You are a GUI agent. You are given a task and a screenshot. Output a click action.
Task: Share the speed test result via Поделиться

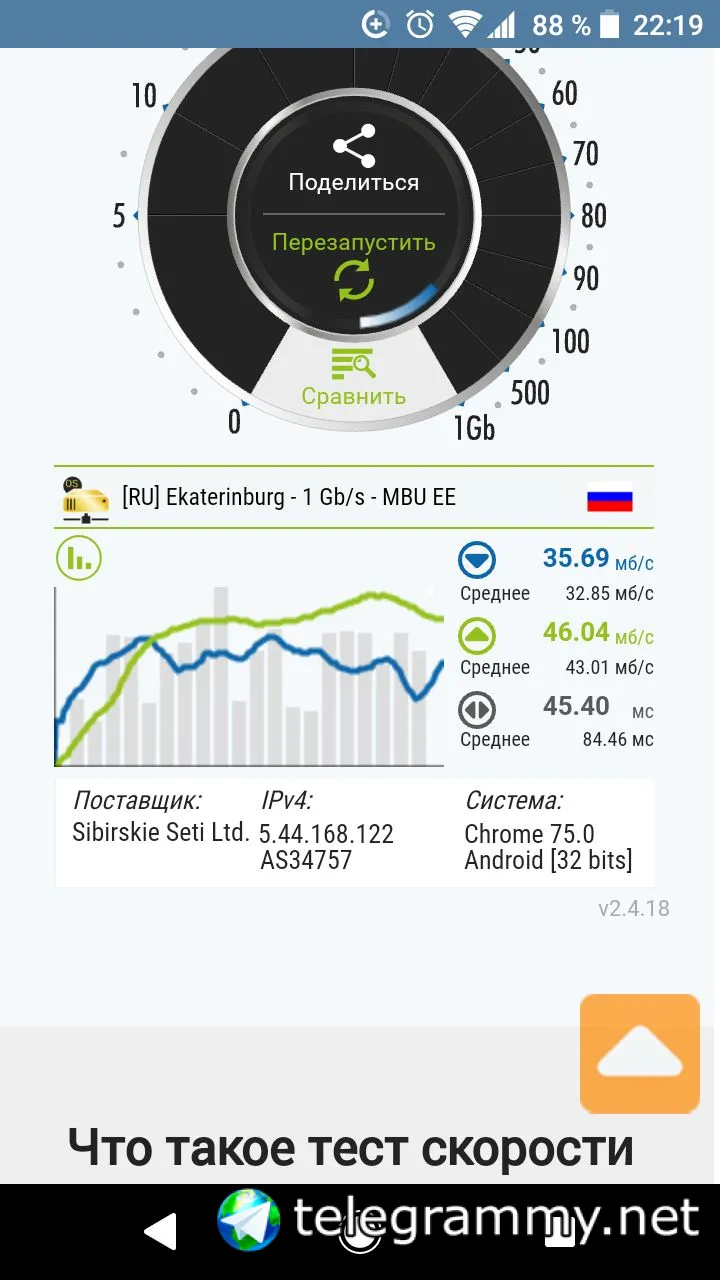(353, 160)
